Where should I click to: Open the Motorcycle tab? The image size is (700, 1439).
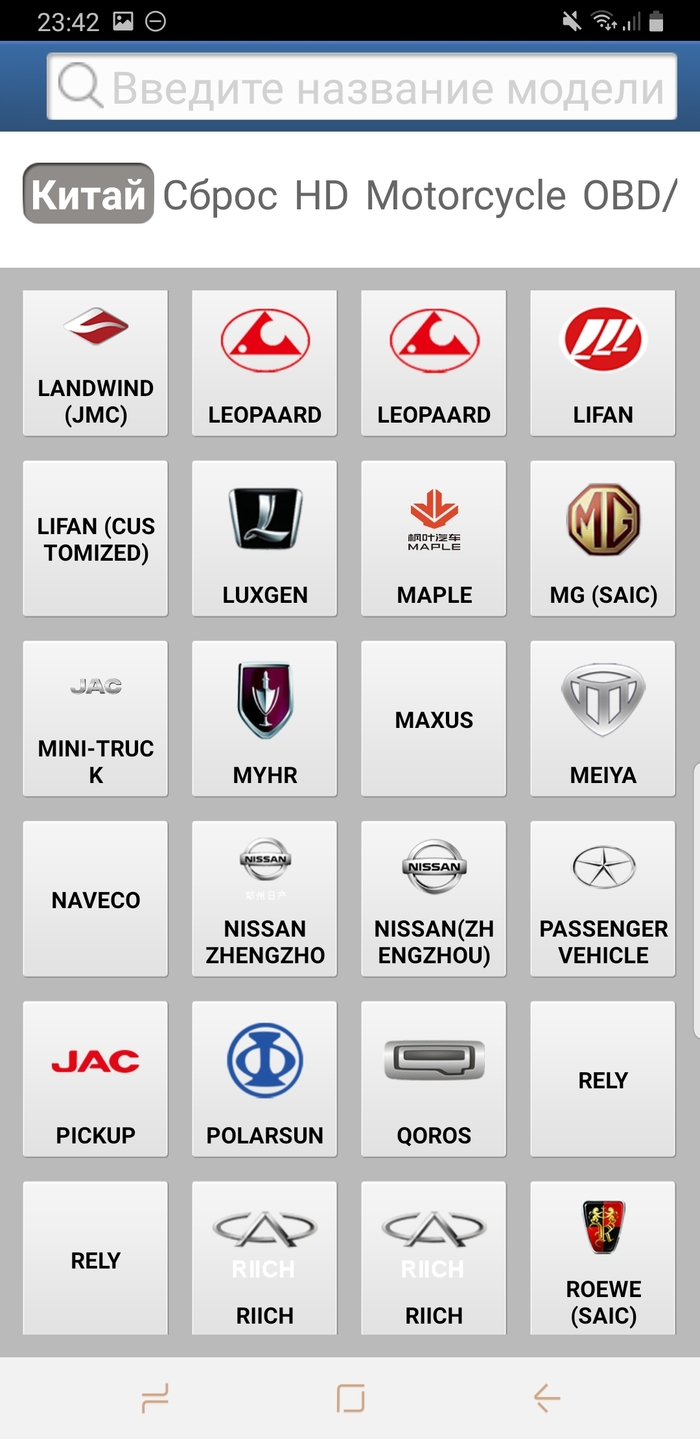466,195
